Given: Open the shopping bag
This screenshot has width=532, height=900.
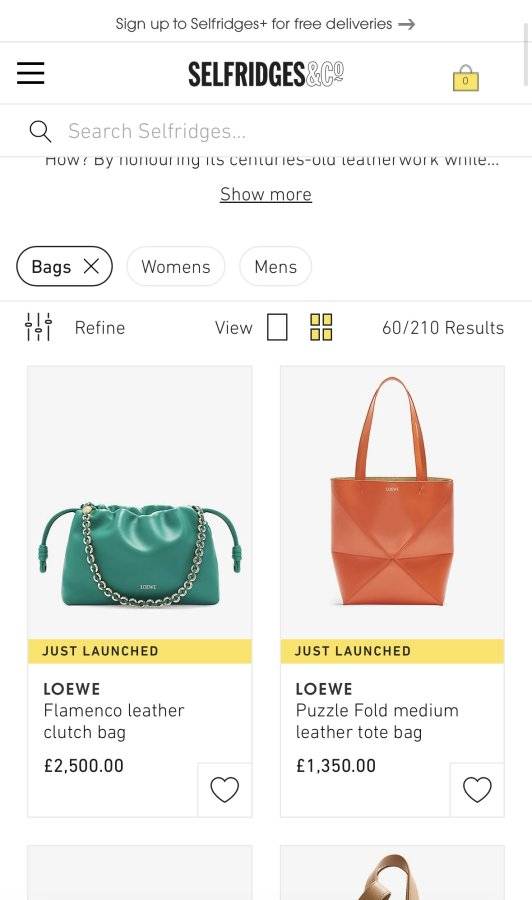Looking at the screenshot, I should pos(465,78).
